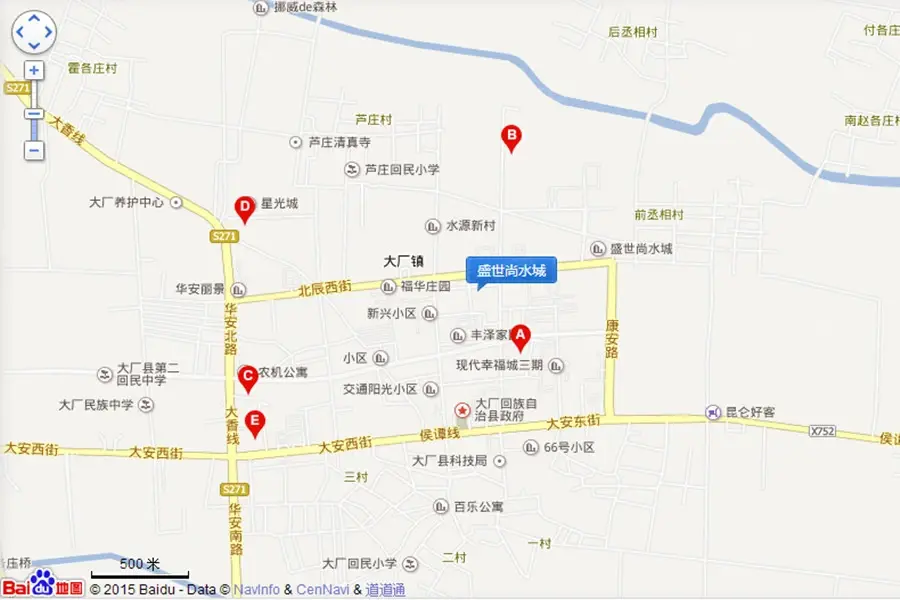The height and width of the screenshot is (600, 900).
Task: Select red marker B near 芦庄村
Action: tap(511, 137)
